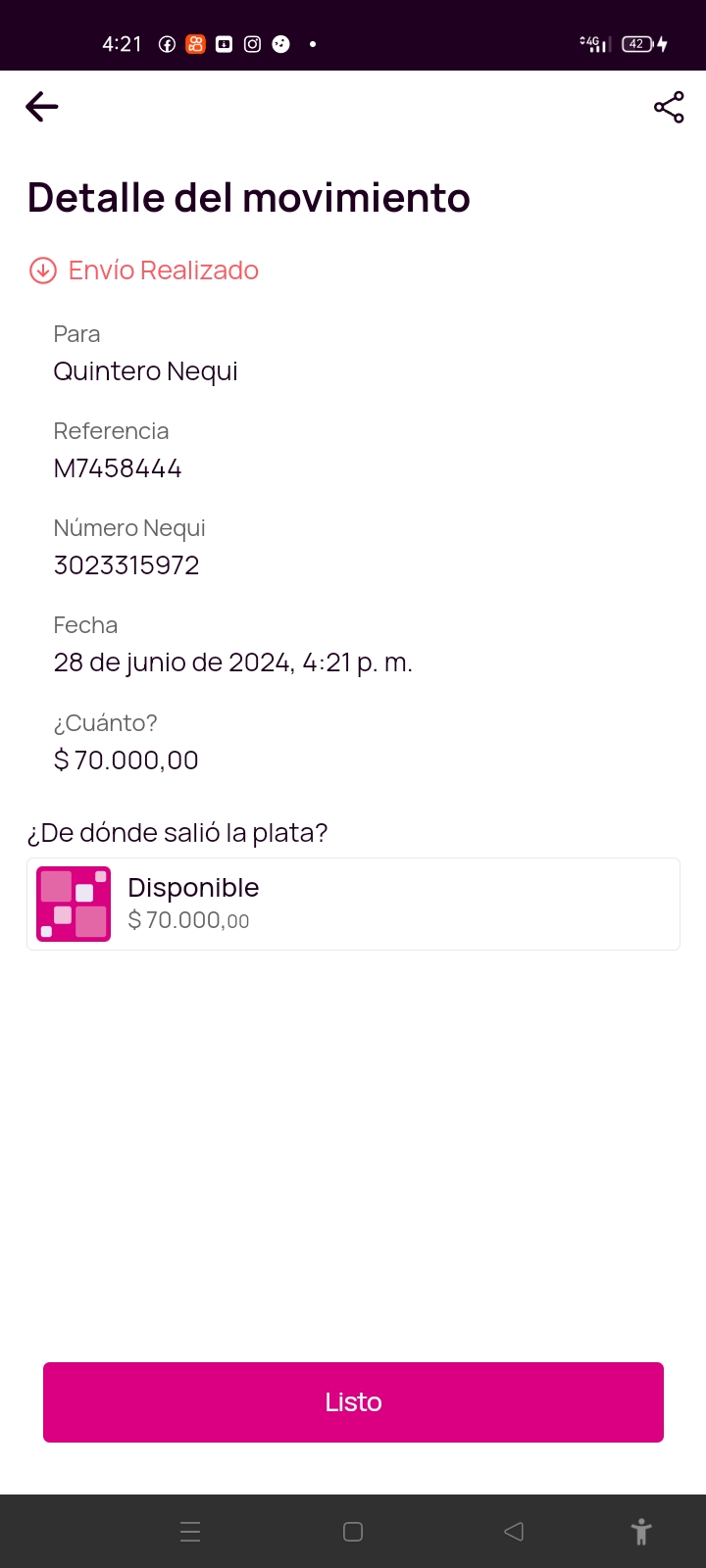Open the system recent apps menu
Viewport: 706px width, 1568px height.
pos(190,1532)
